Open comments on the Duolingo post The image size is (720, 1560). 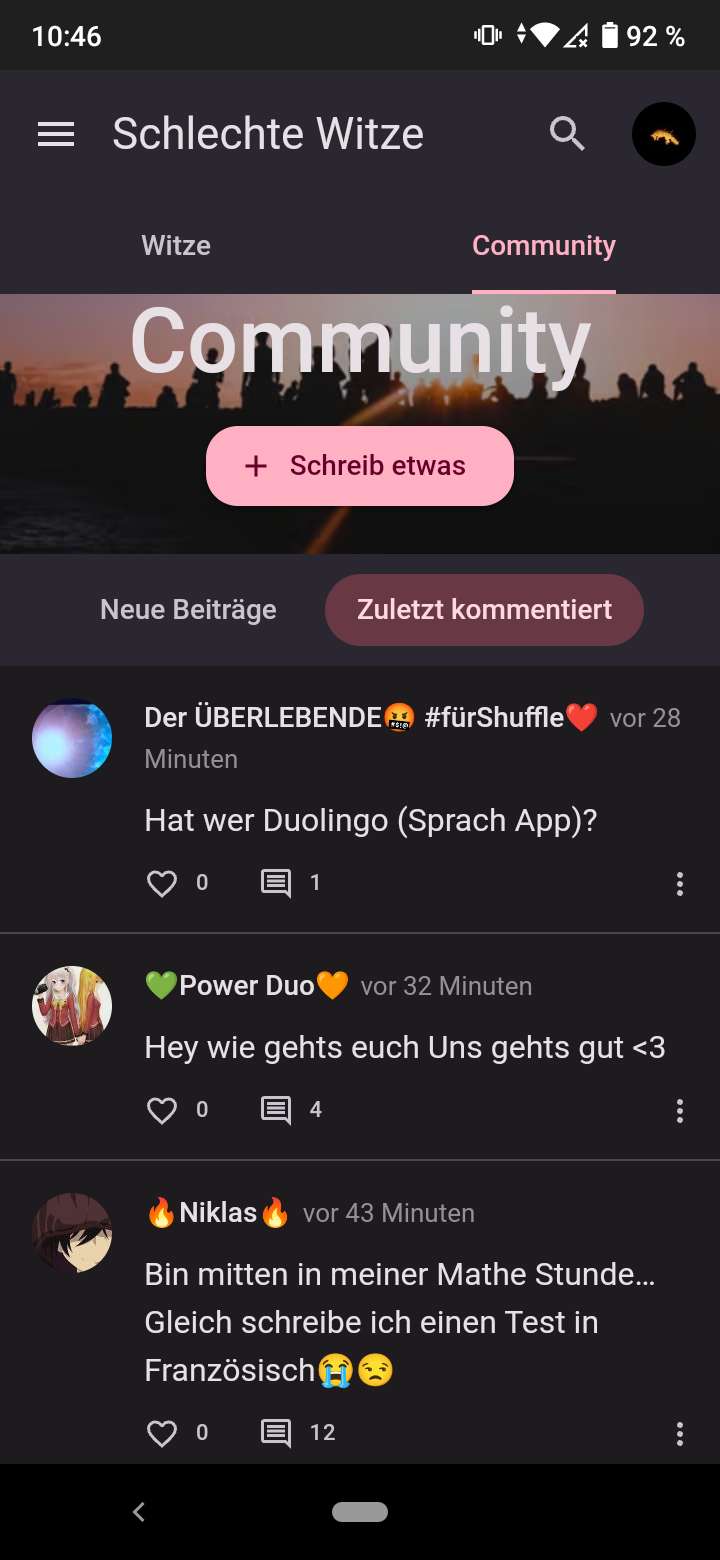(x=276, y=883)
